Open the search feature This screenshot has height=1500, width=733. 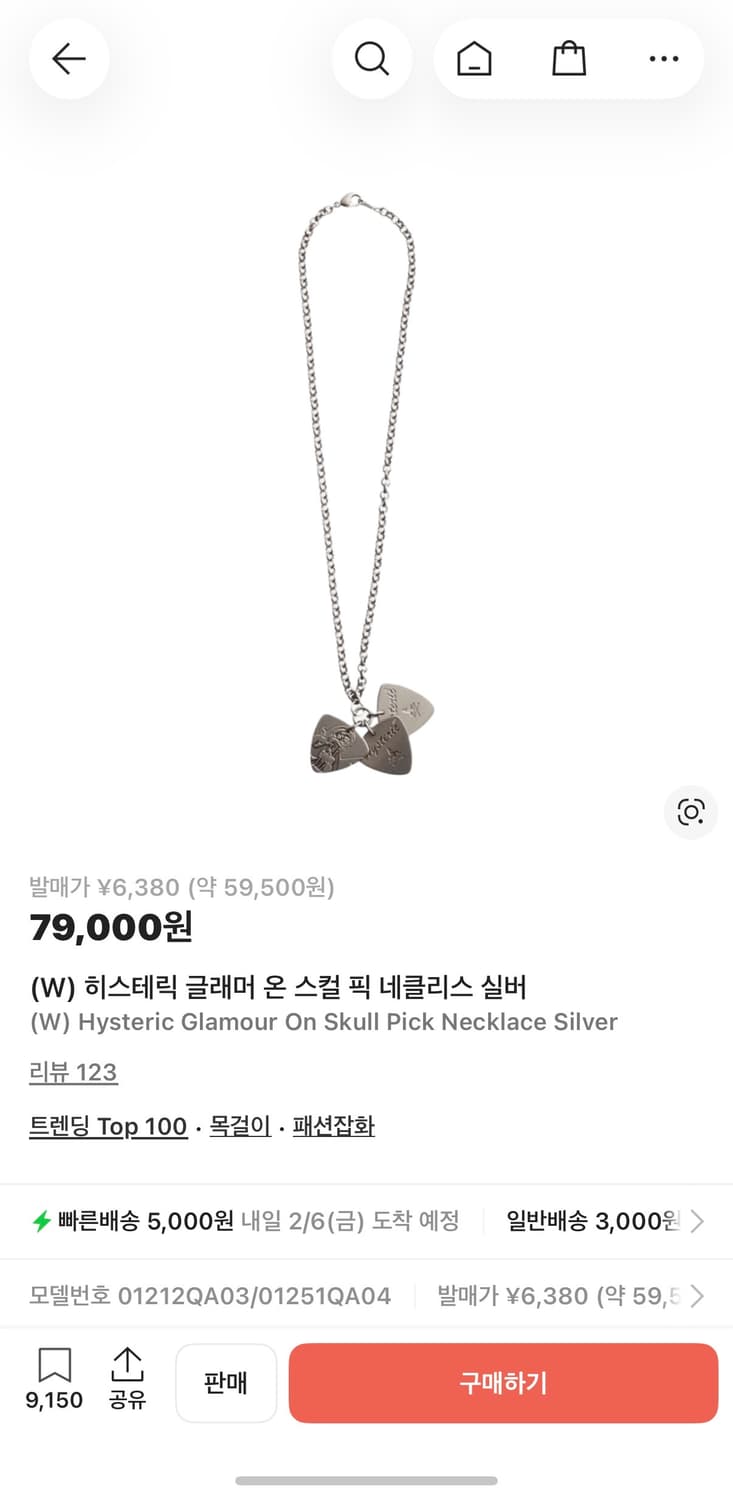click(x=372, y=58)
